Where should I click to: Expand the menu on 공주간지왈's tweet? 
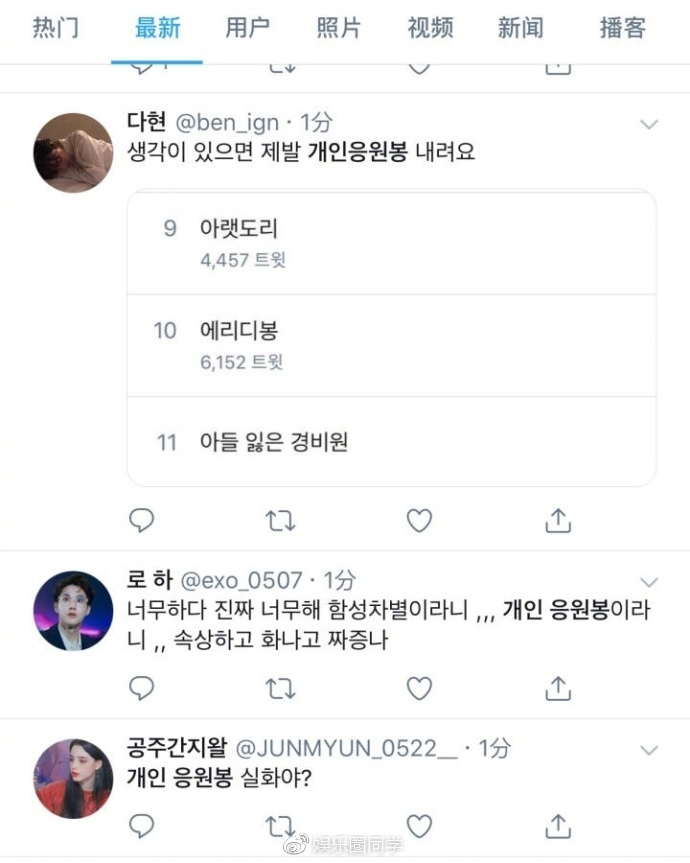[649, 750]
